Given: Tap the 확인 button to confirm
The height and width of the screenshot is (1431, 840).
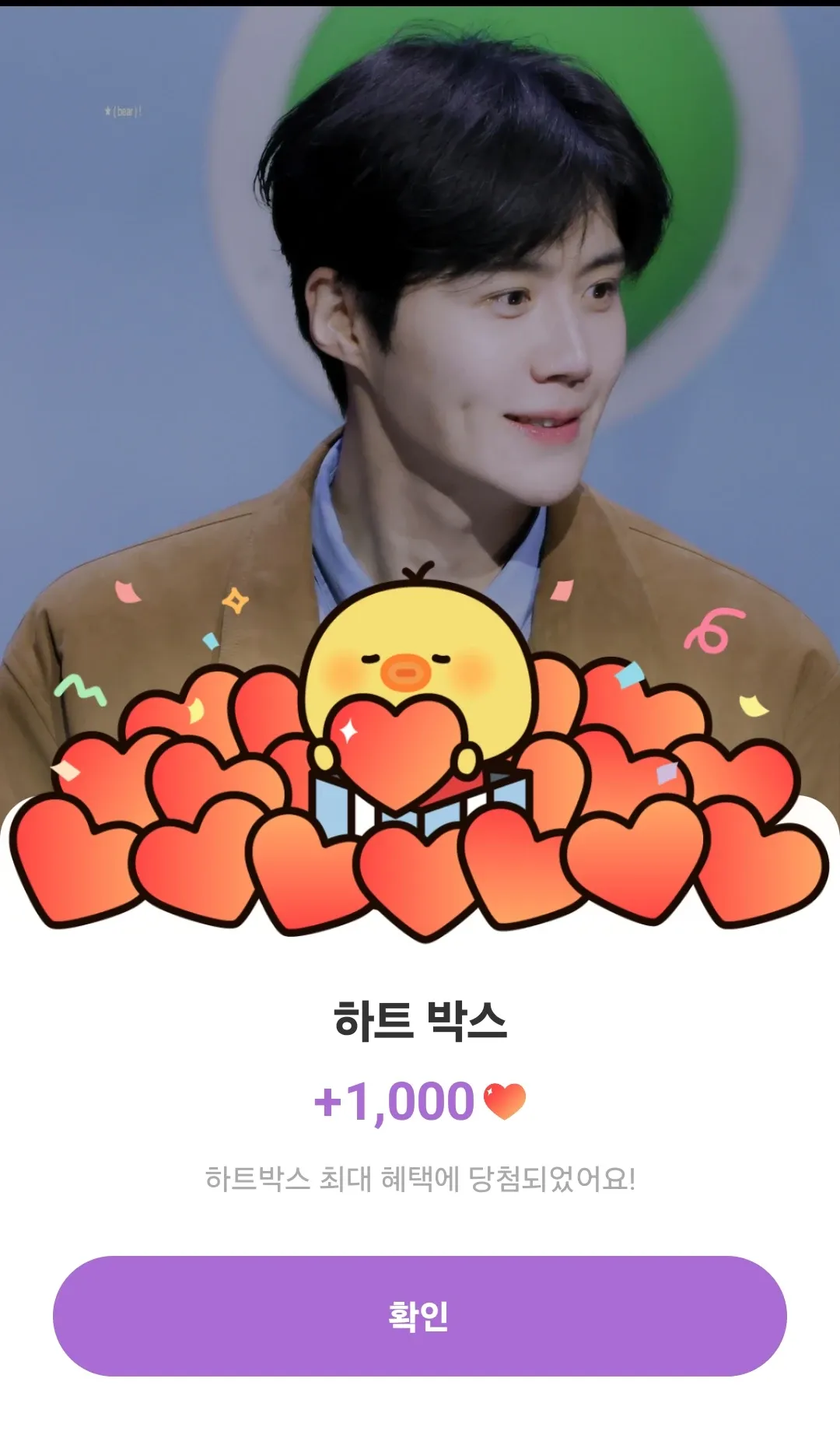Looking at the screenshot, I should pyautogui.click(x=419, y=1315).
